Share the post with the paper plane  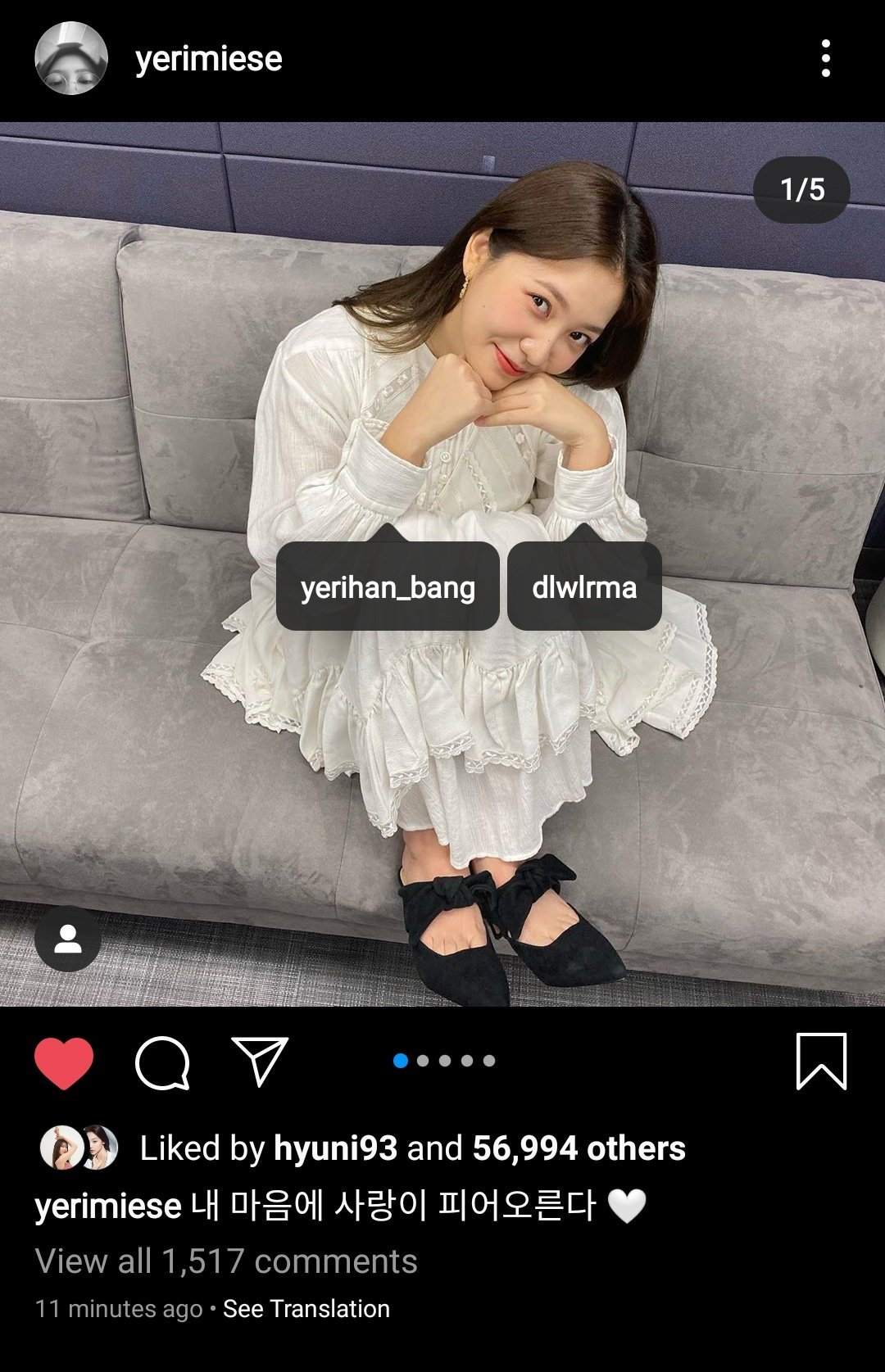[260, 1062]
